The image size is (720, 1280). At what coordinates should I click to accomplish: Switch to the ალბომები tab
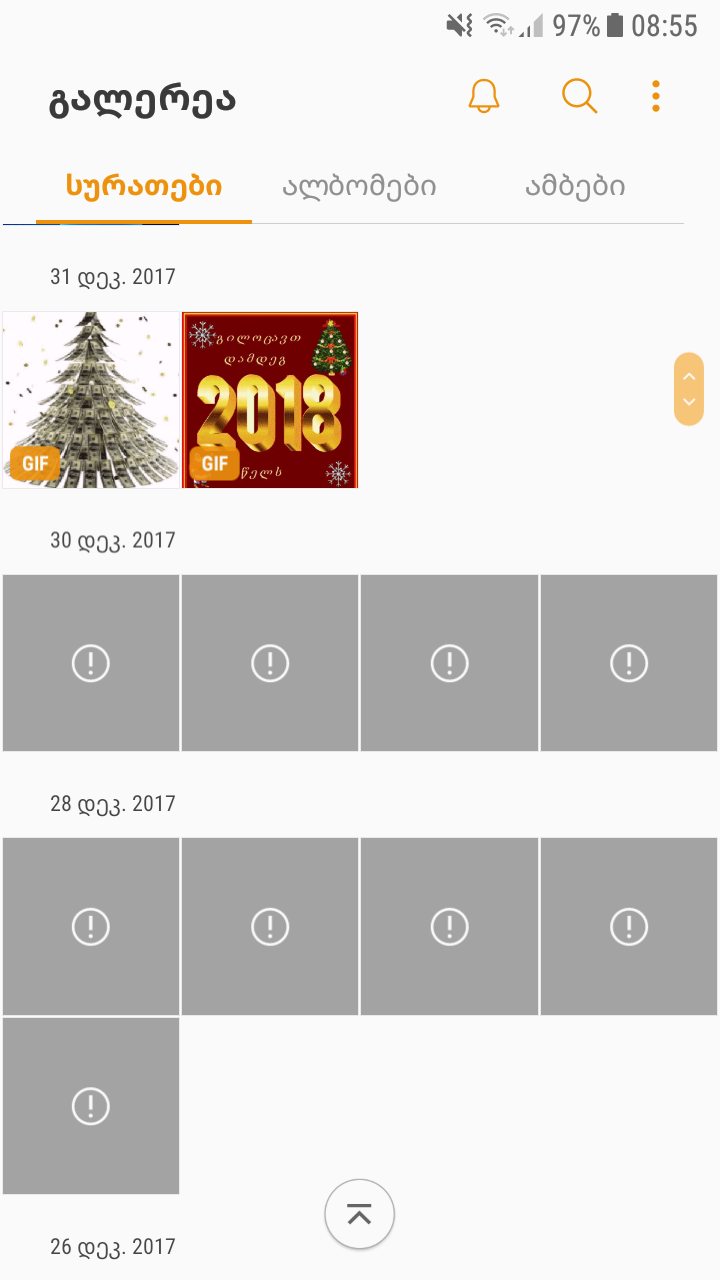[x=359, y=187]
